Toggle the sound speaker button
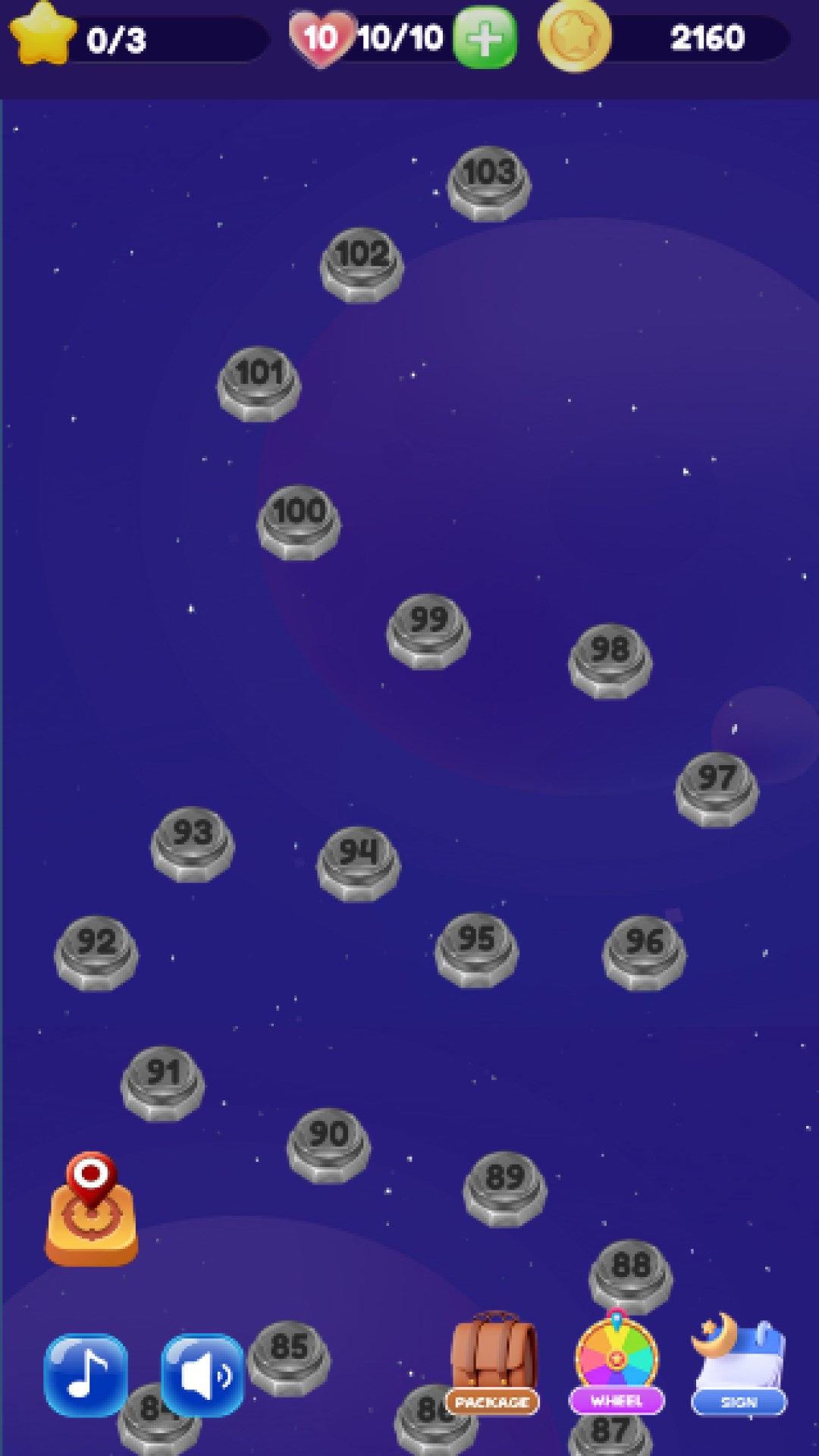This screenshot has height=1456, width=819. [x=202, y=1375]
